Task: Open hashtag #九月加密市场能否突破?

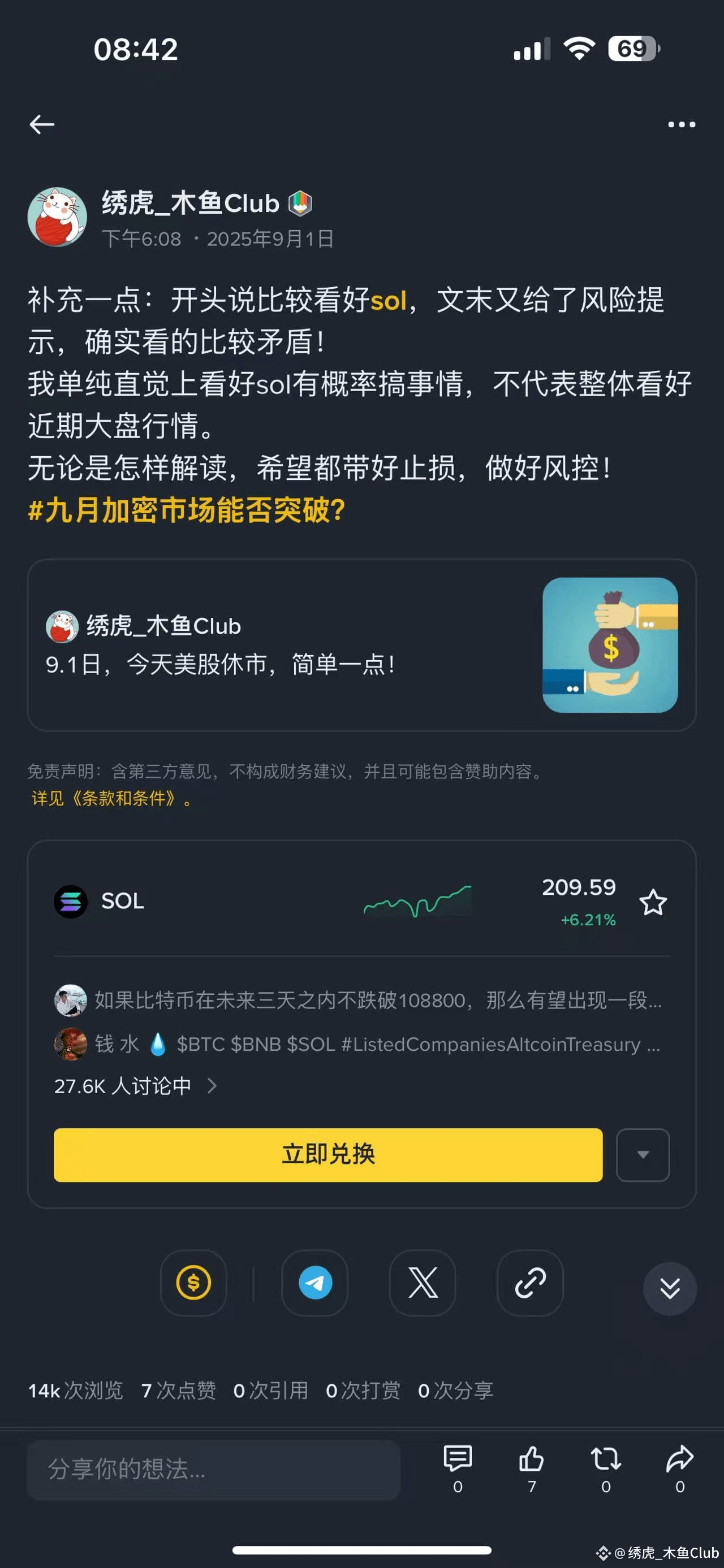Action: (186, 510)
